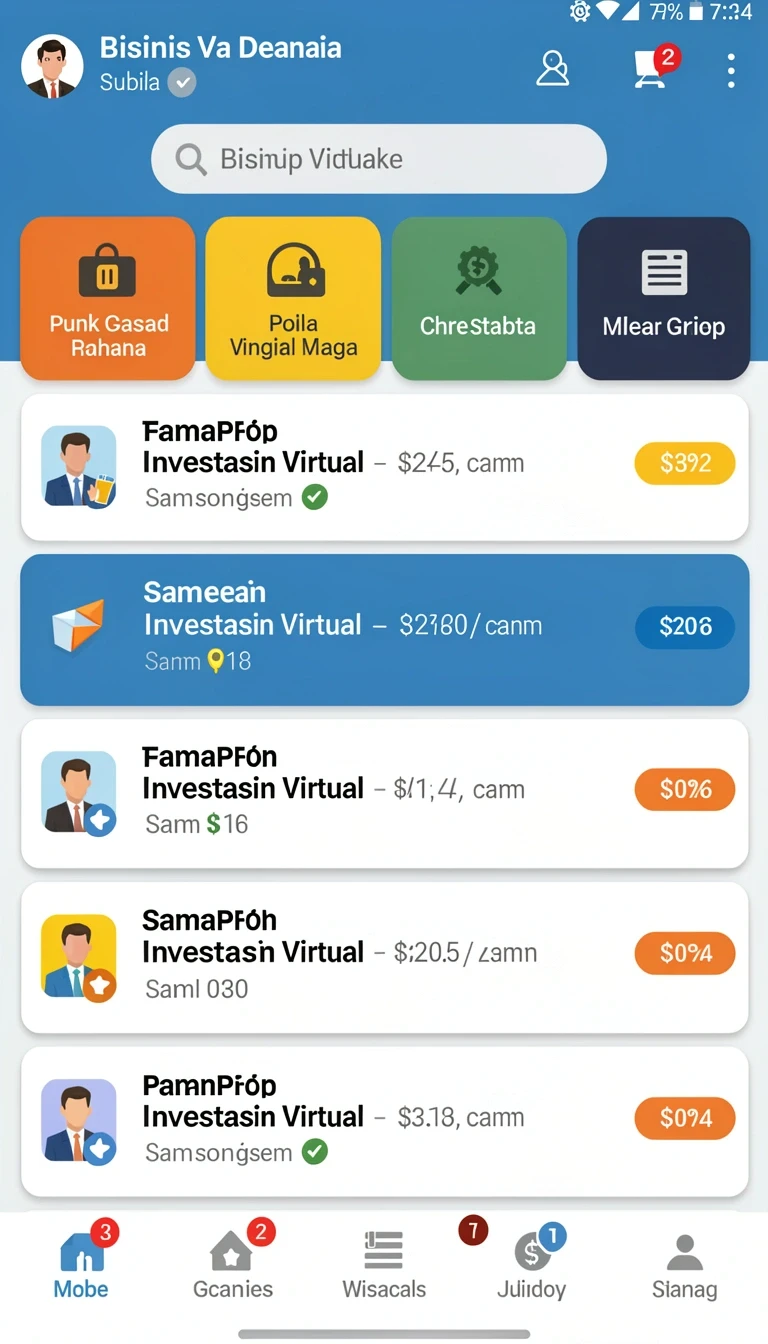The width and height of the screenshot is (768, 1344).
Task: Open the Mlear Griop tile
Action: pyautogui.click(x=664, y=298)
